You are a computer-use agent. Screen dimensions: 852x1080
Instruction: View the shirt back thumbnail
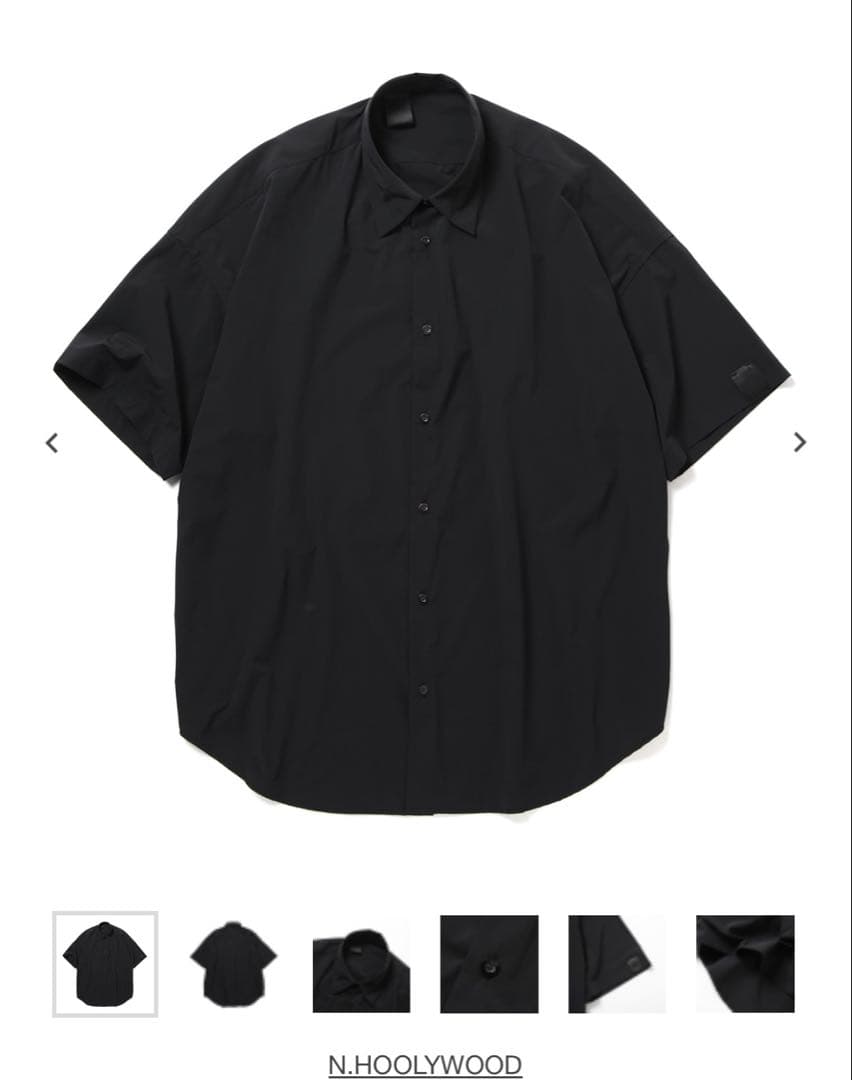tap(233, 964)
